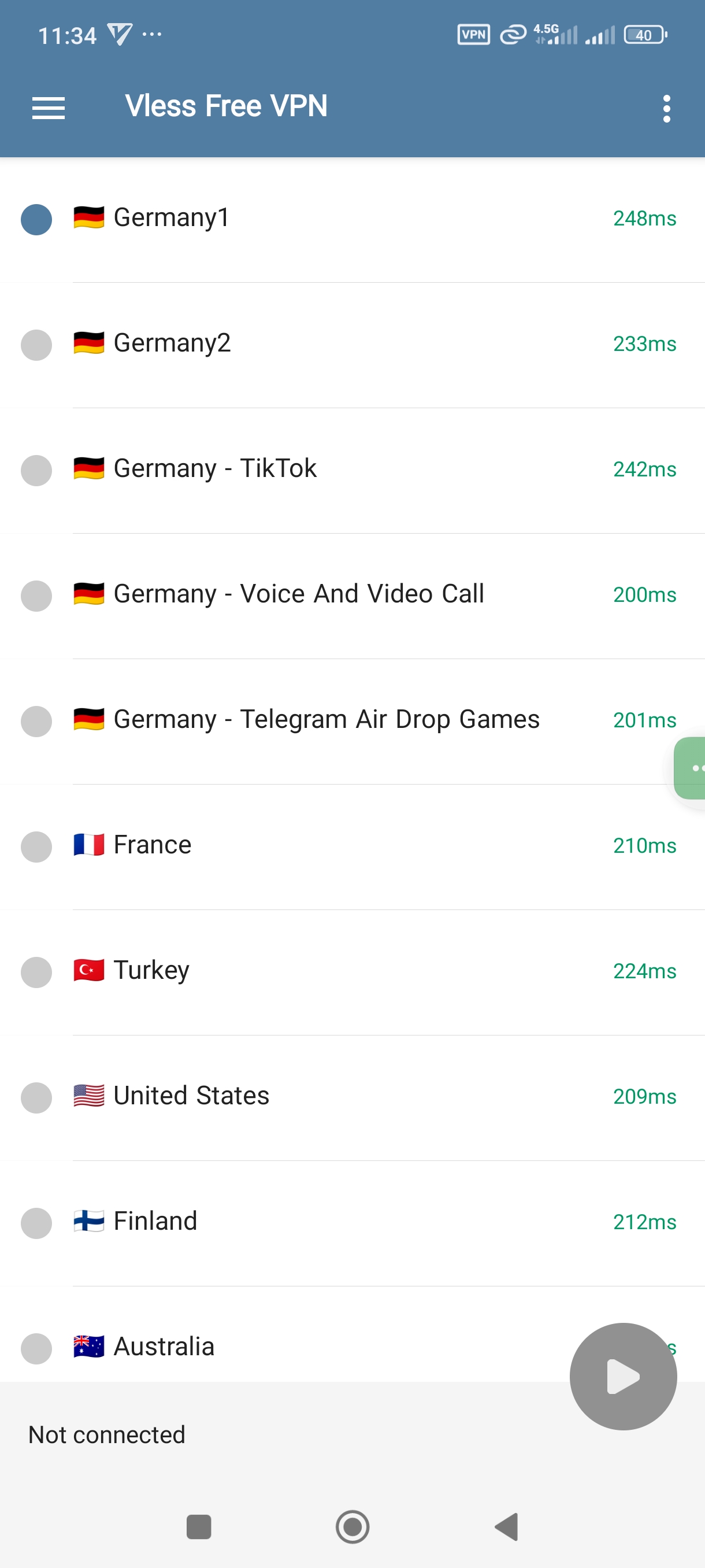705x1568 pixels.
Task: Choose the Finland server
Action: click(x=352, y=1222)
